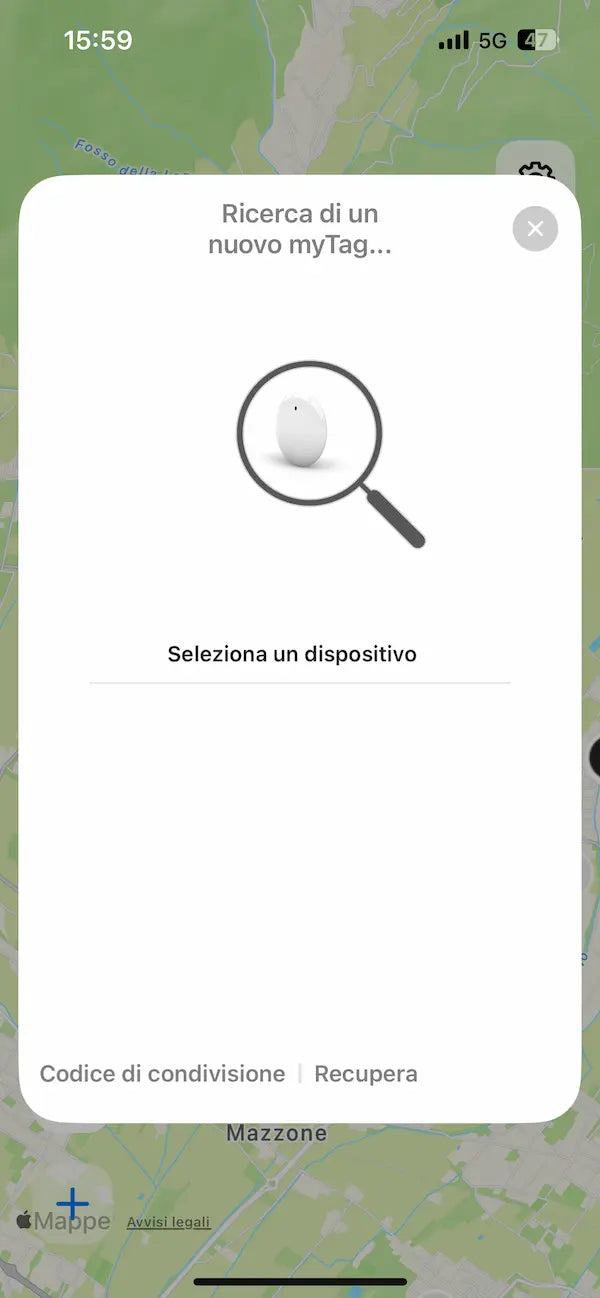Close the myTag search dialog
This screenshot has height=1298, width=600.
535,229
